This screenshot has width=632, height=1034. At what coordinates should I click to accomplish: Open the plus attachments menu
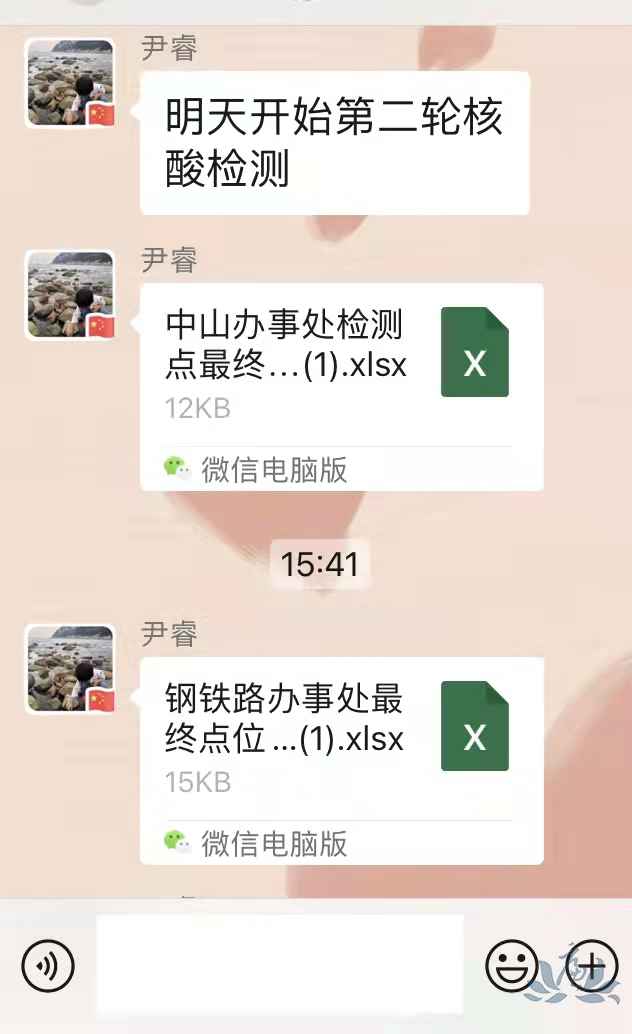591,966
